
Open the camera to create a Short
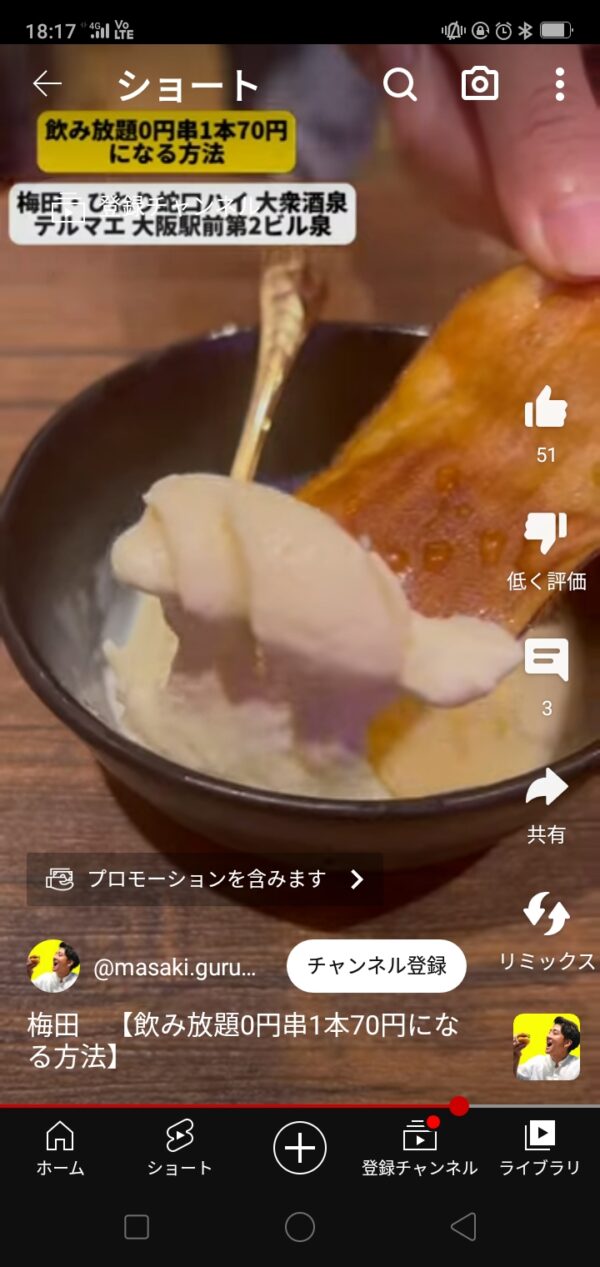point(480,85)
